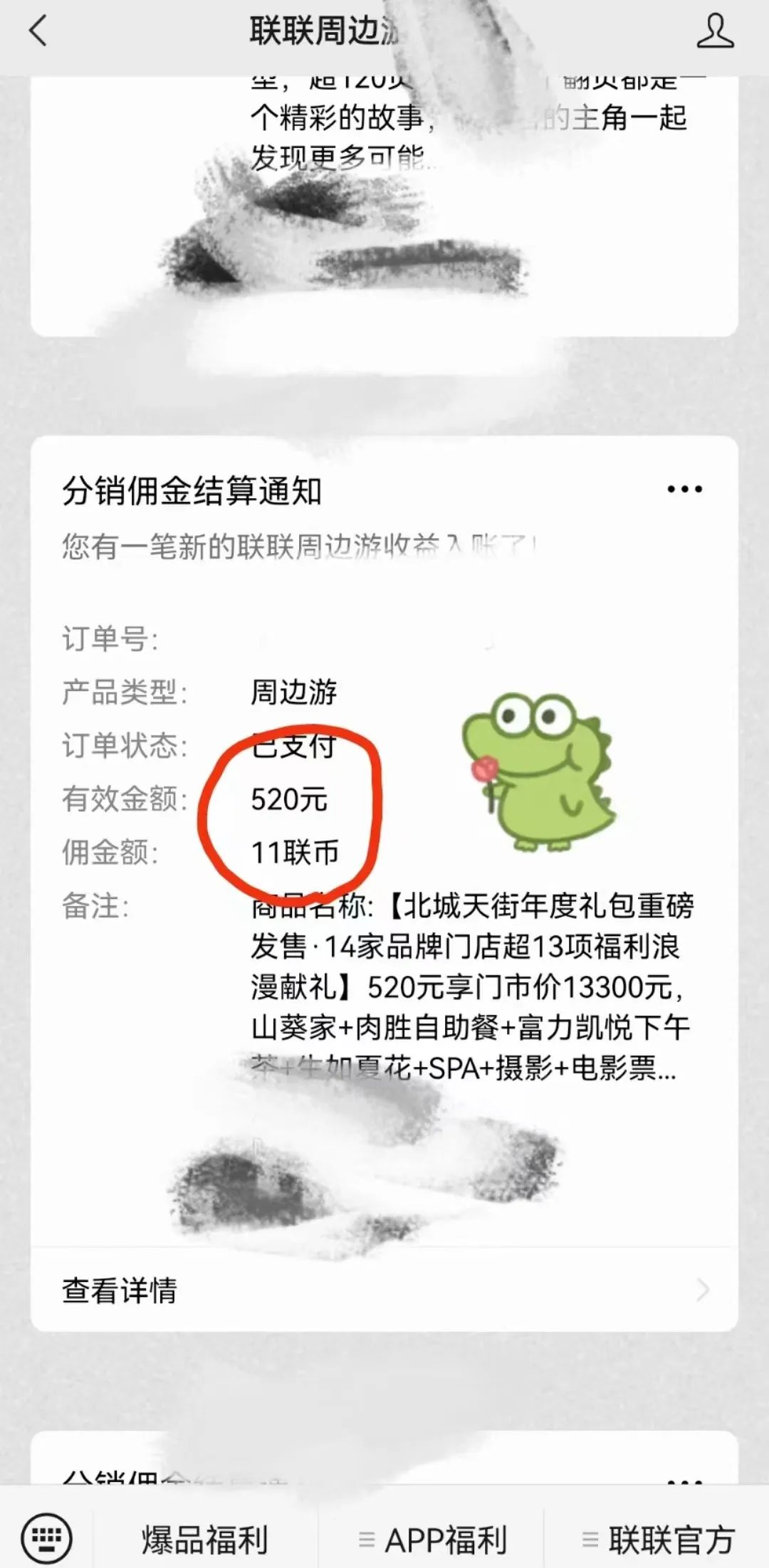Expand the APP福利 menu
This screenshot has width=769, height=1568.
click(433, 1540)
